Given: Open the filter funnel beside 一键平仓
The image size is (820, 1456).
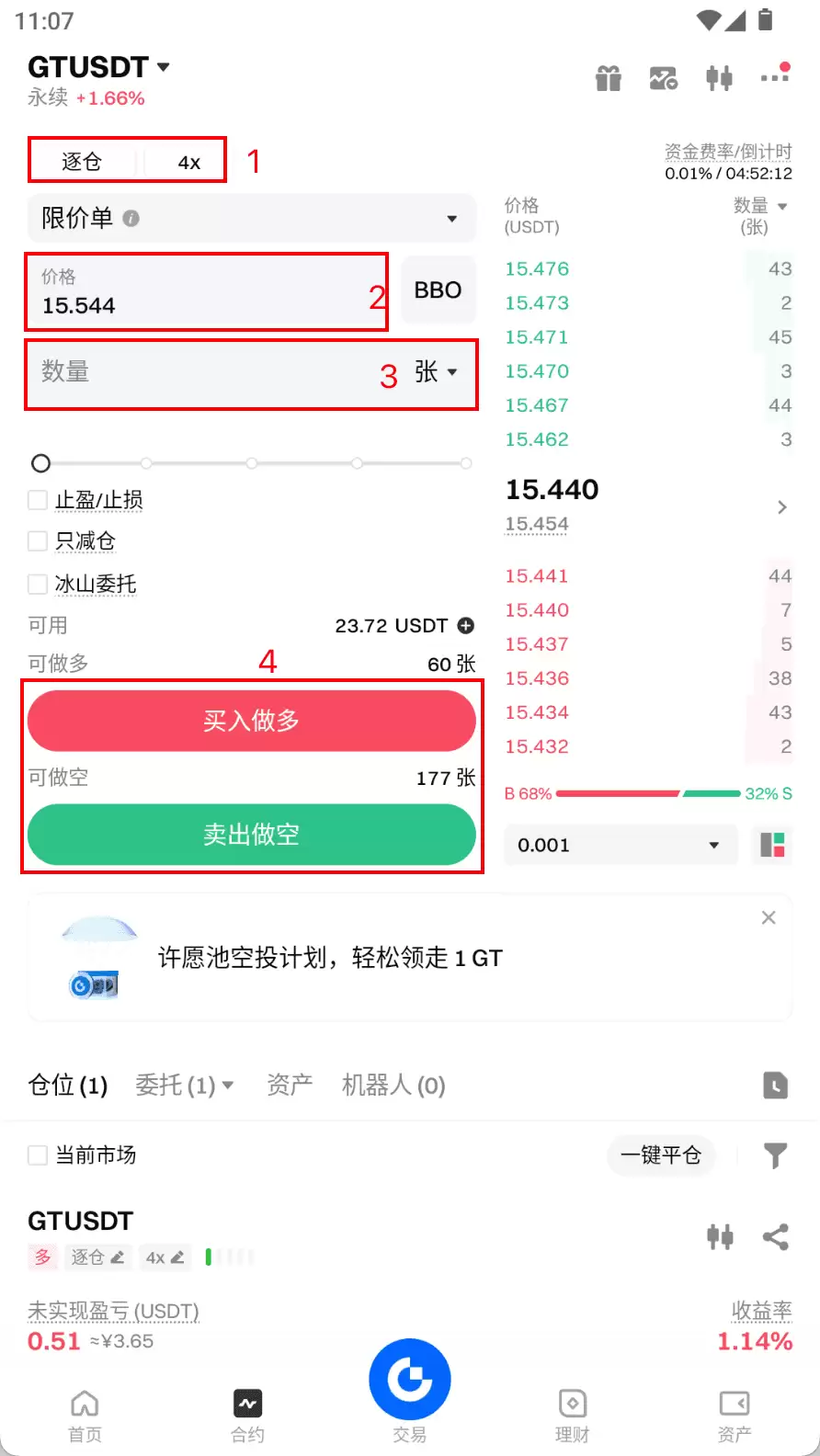Looking at the screenshot, I should (x=776, y=1155).
